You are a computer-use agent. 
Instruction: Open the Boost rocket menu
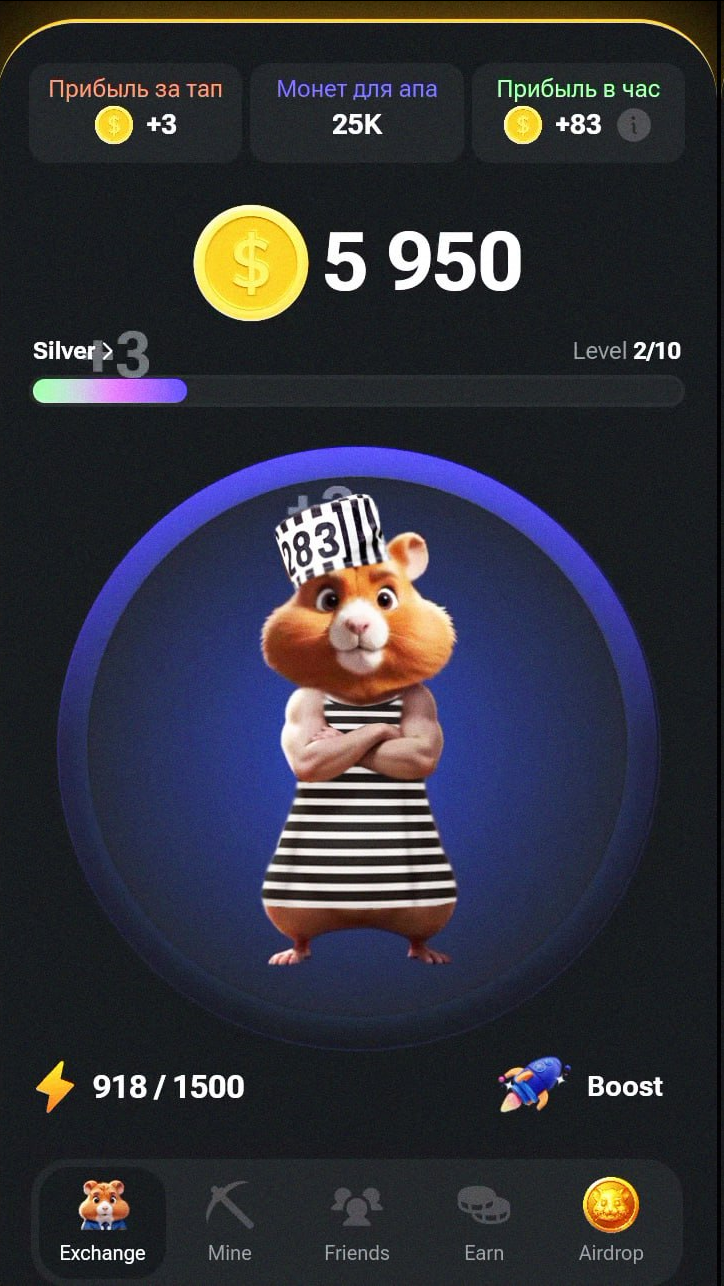(582, 1087)
